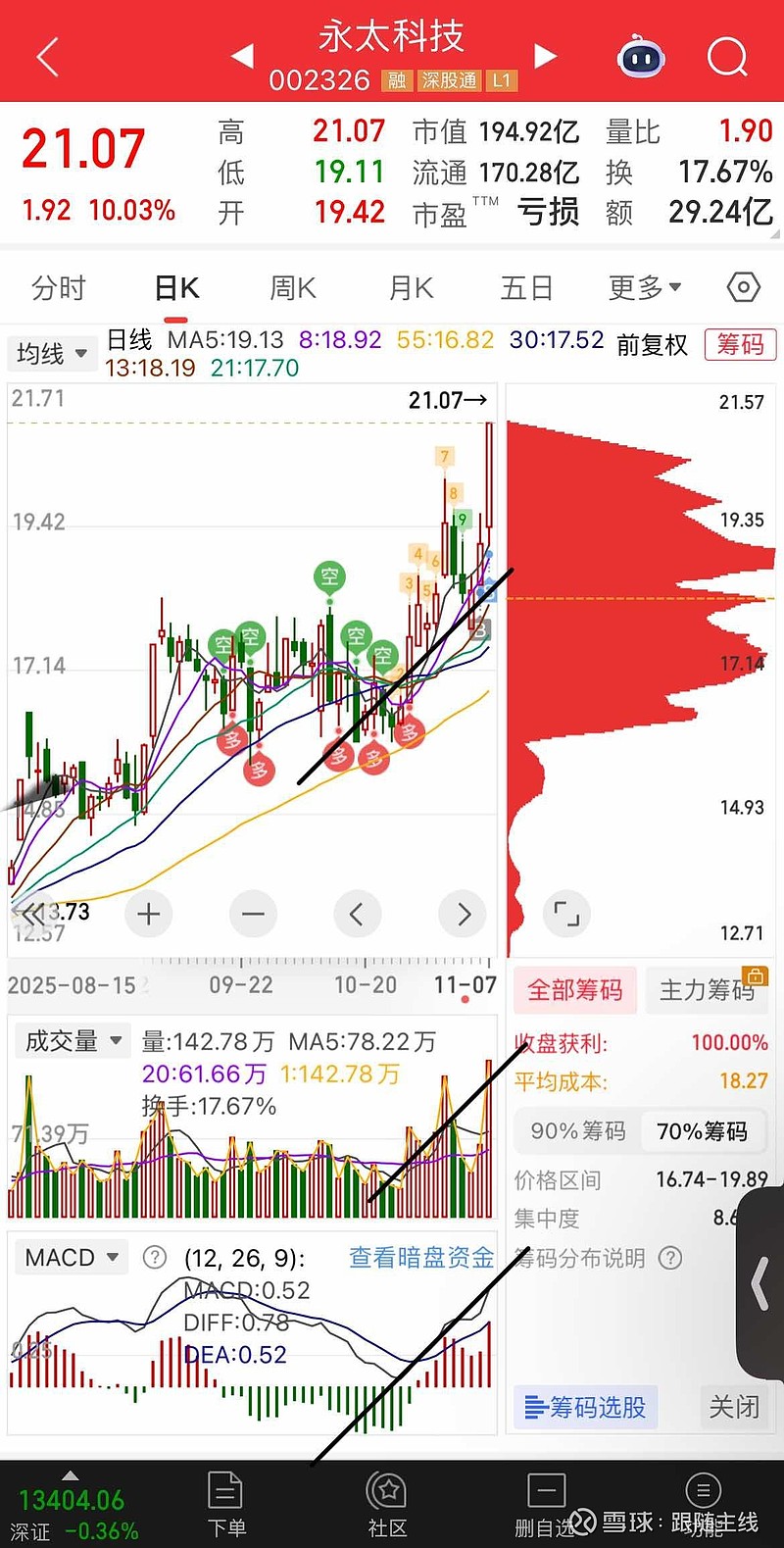Tap the 筹码选股 button

tap(585, 1407)
